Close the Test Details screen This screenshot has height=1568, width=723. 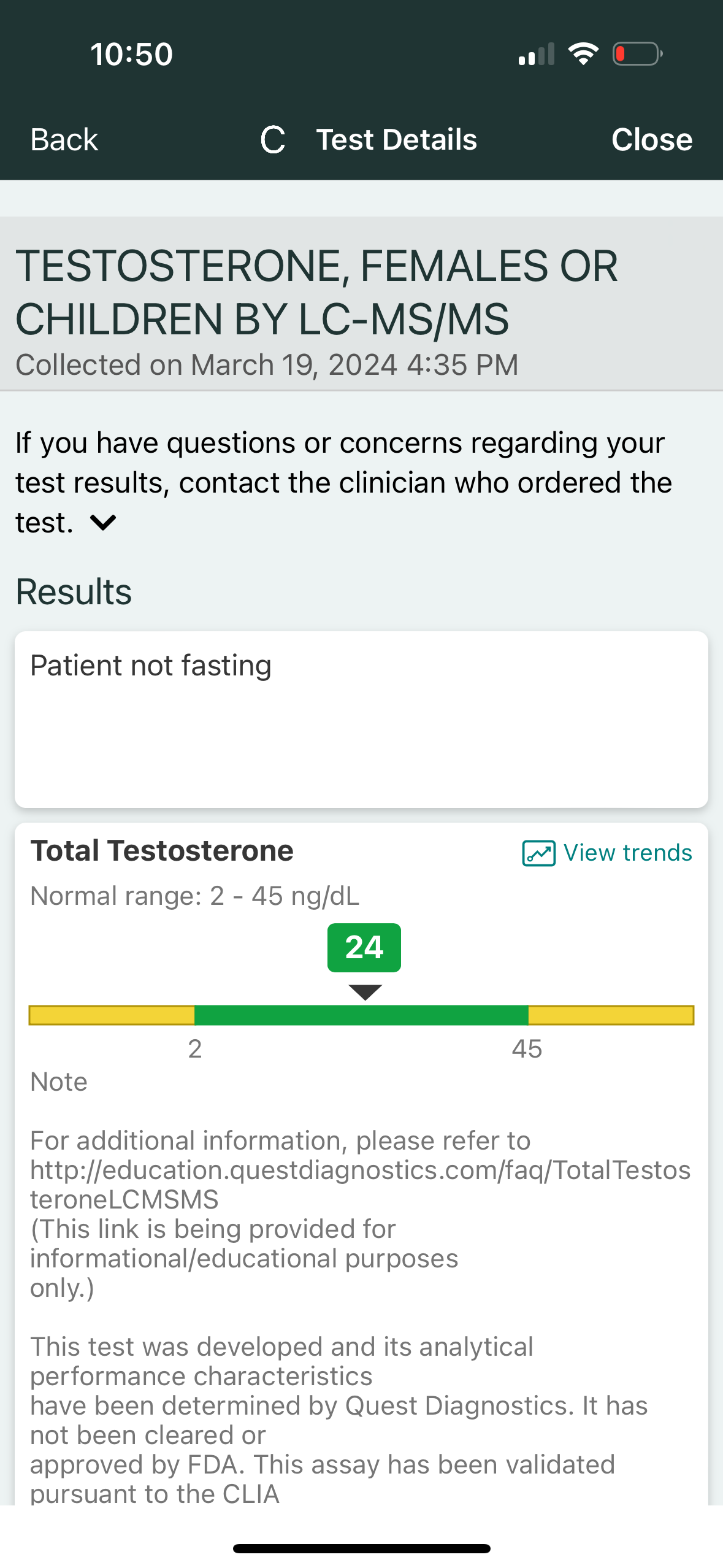651,139
